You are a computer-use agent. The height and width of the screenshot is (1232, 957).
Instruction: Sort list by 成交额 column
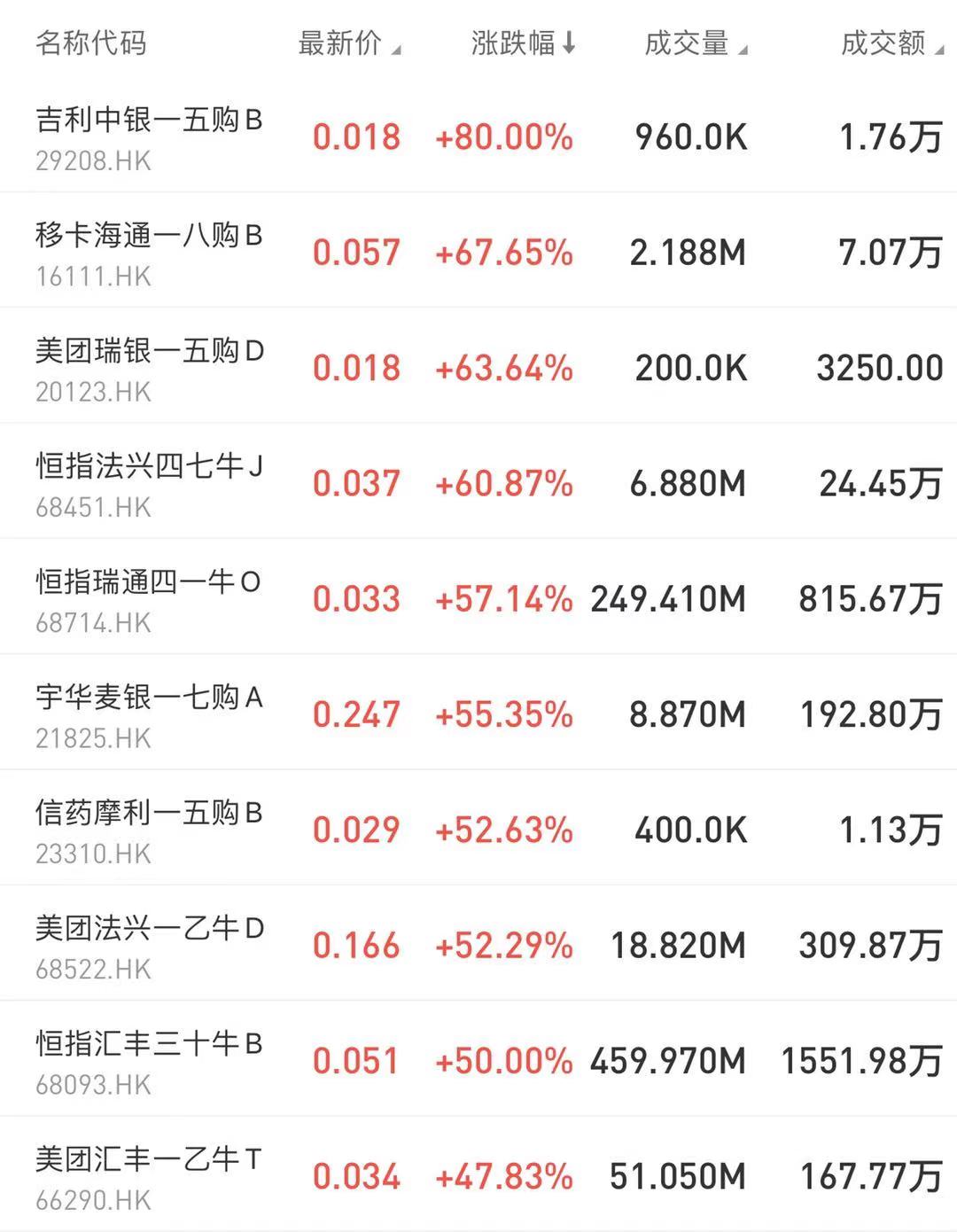(890, 43)
